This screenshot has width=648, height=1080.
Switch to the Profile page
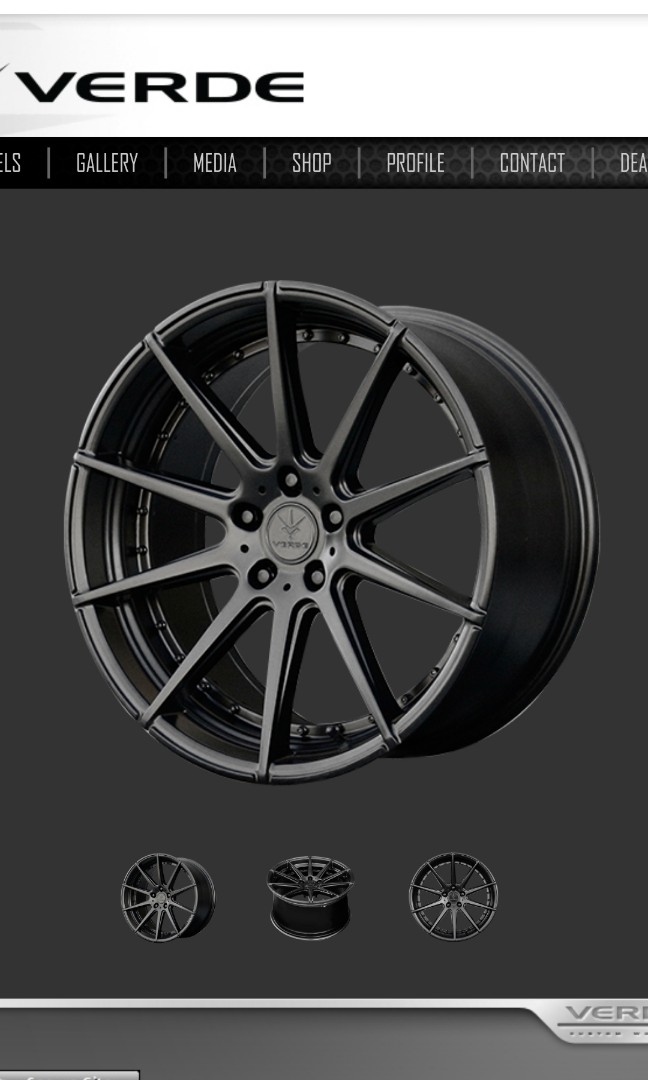click(415, 163)
